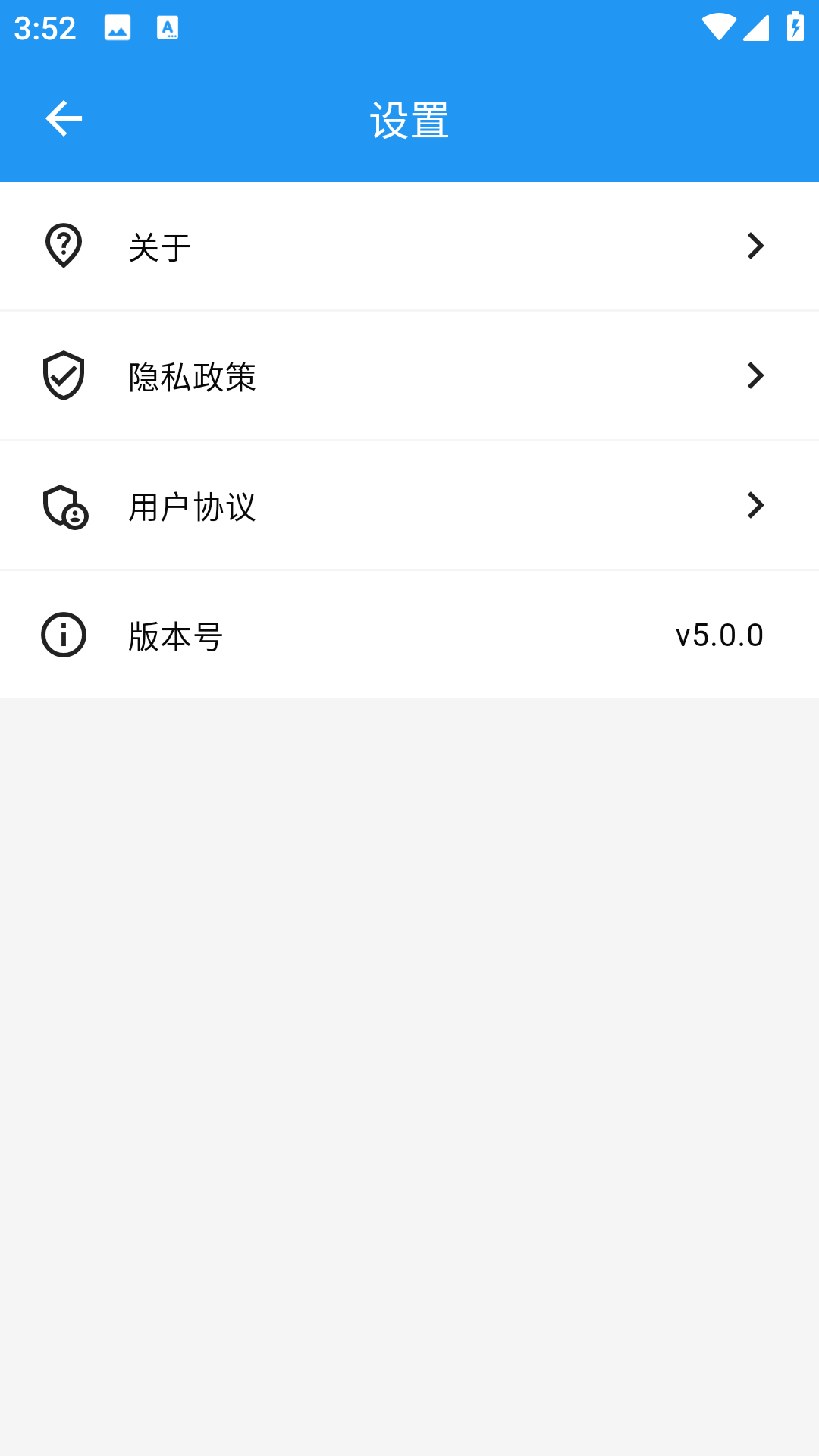Click the clock showing 3:52

pos(45,28)
